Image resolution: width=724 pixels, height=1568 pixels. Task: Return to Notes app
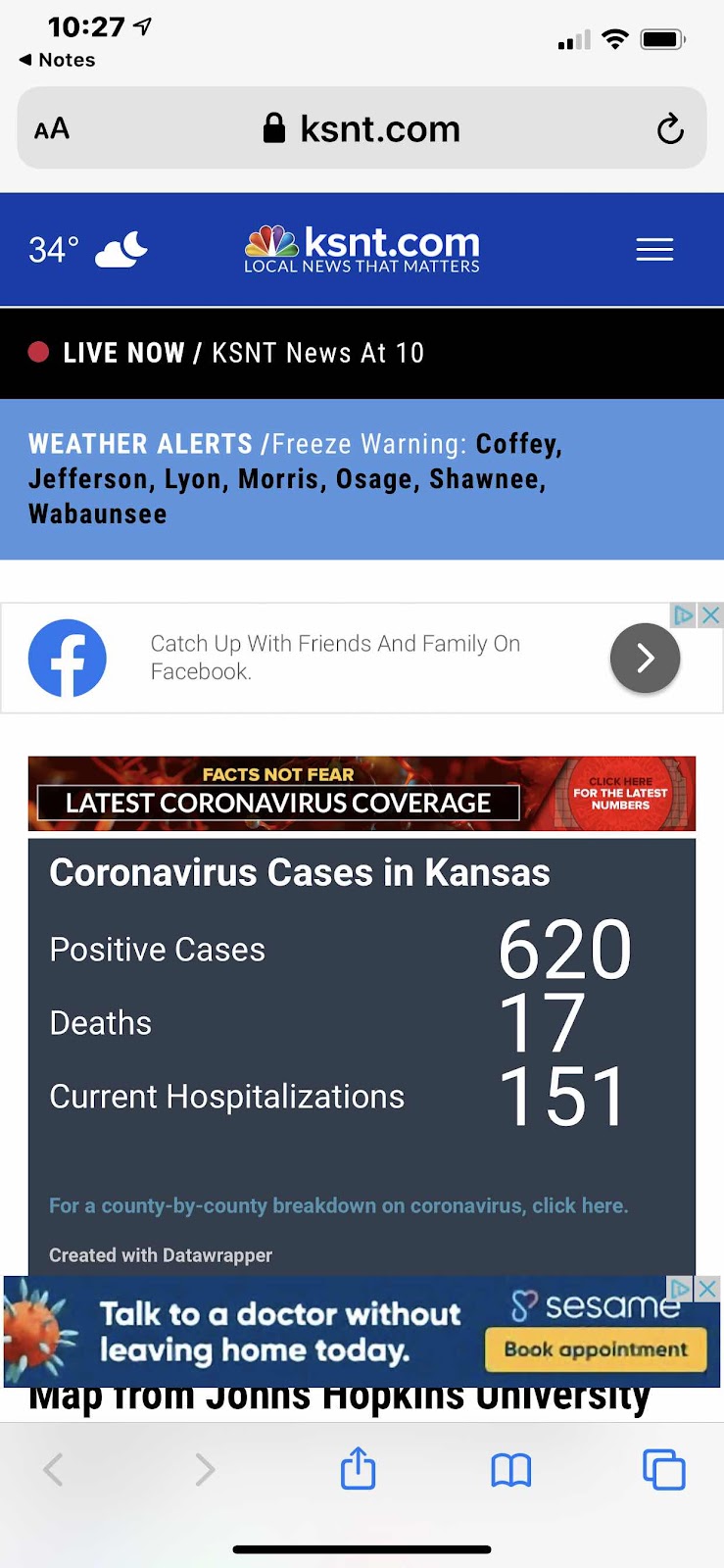[57, 60]
